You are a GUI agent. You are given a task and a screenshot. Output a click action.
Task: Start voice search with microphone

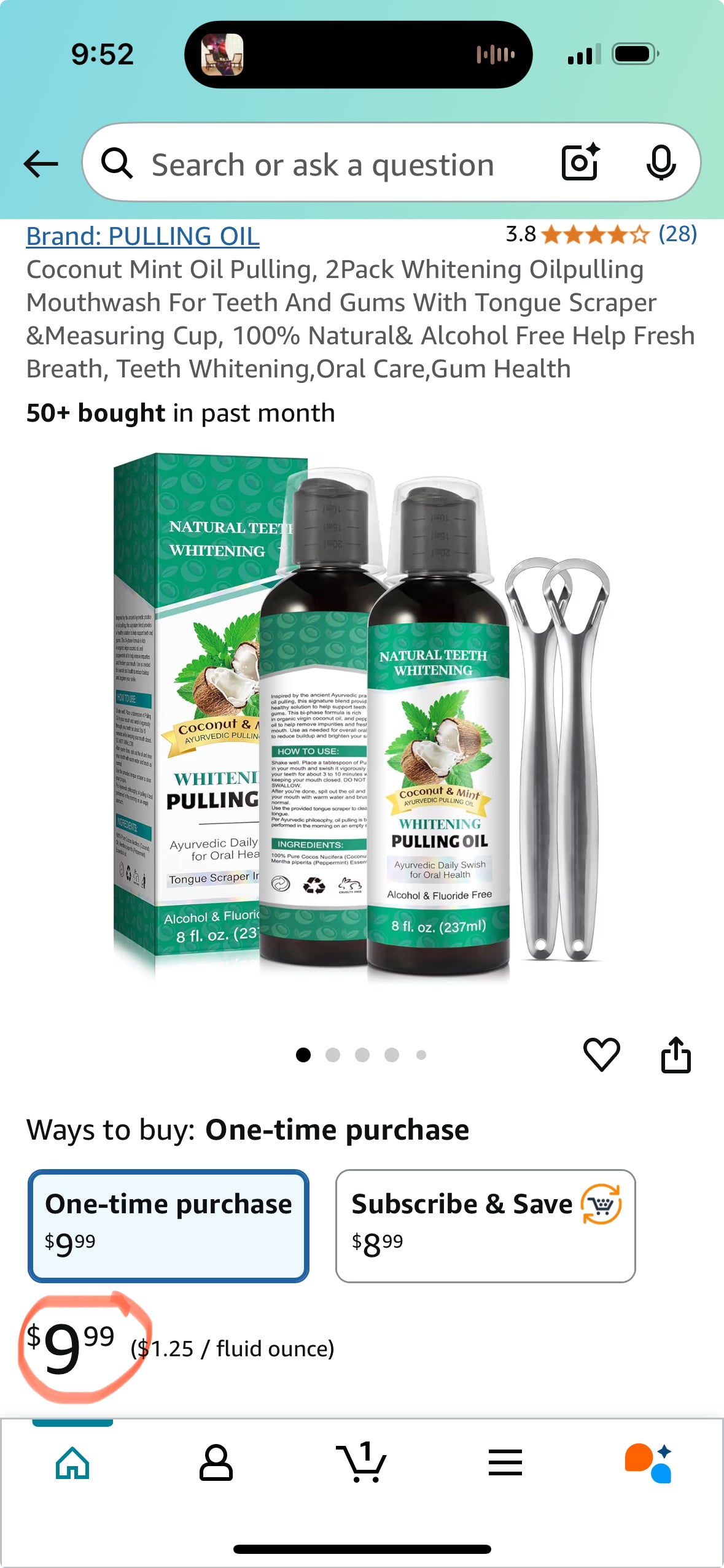[x=661, y=163]
